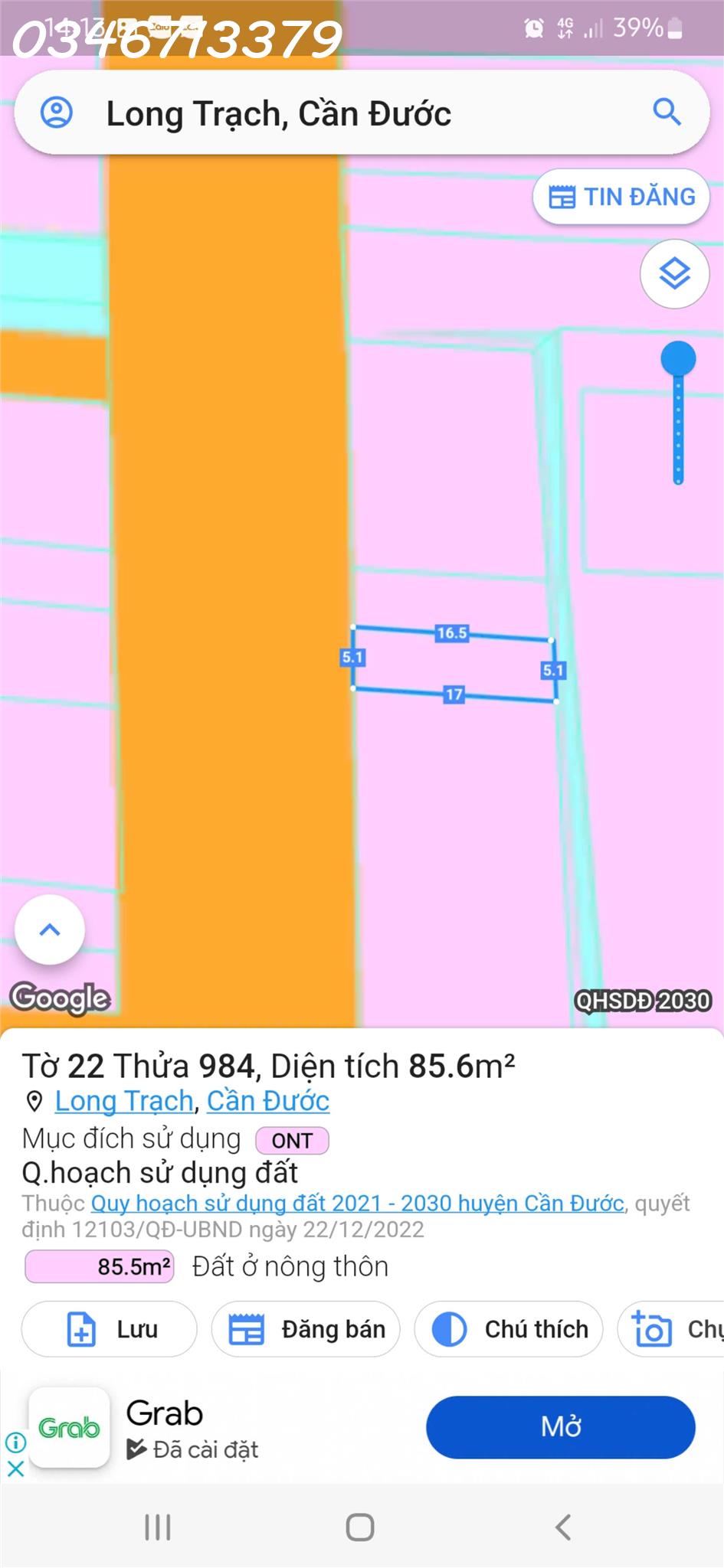Edit the Long Trạch, Cần Đước search field
Screen dimensions: 724x1568
point(345,114)
